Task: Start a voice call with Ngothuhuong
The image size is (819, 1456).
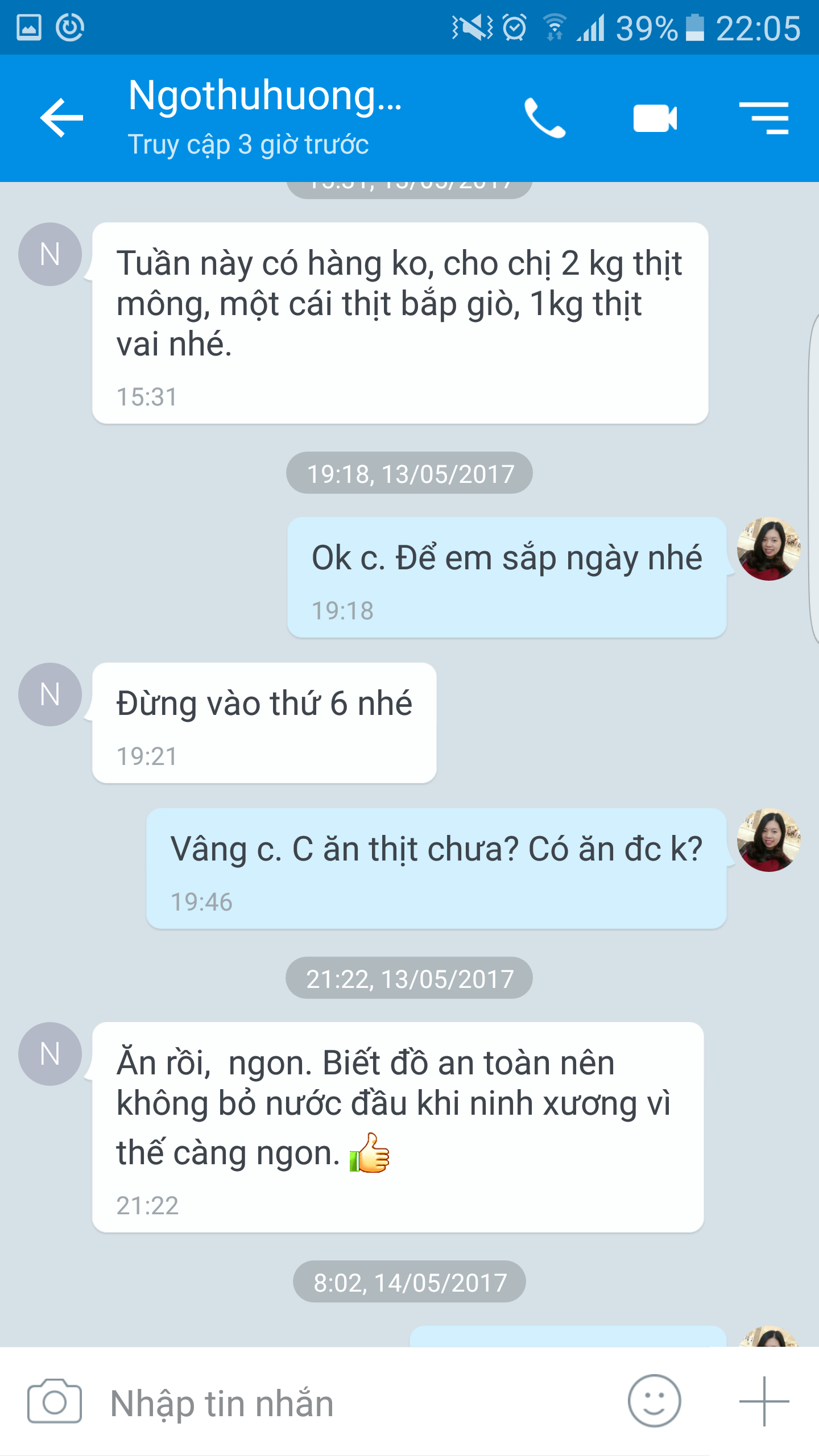Action: coord(544,118)
